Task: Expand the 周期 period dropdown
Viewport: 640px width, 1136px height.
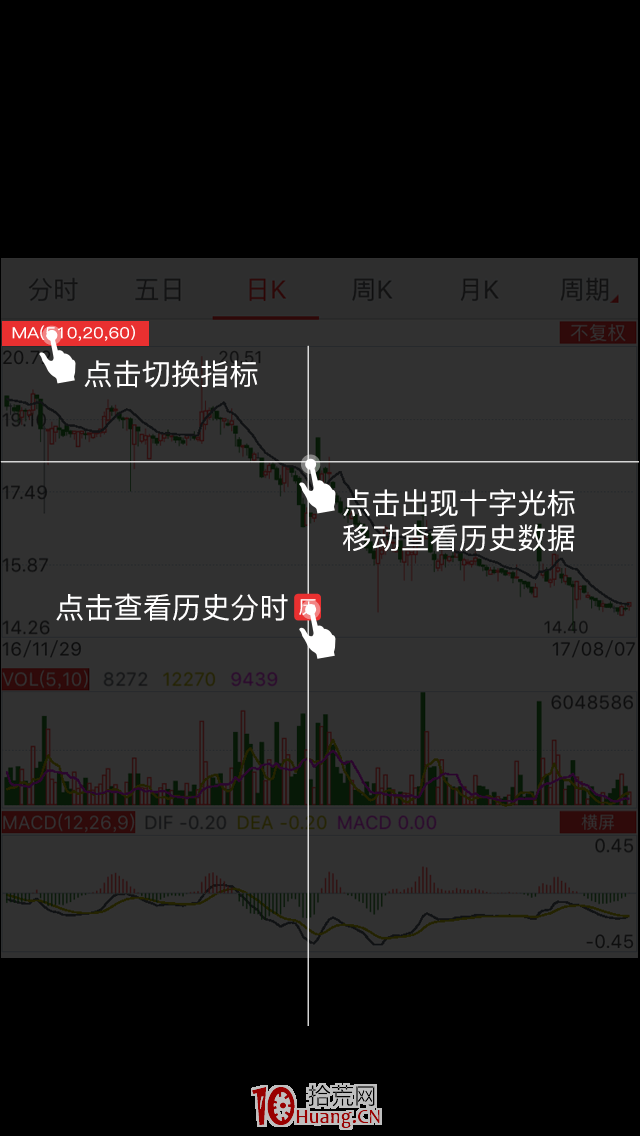Action: (589, 291)
